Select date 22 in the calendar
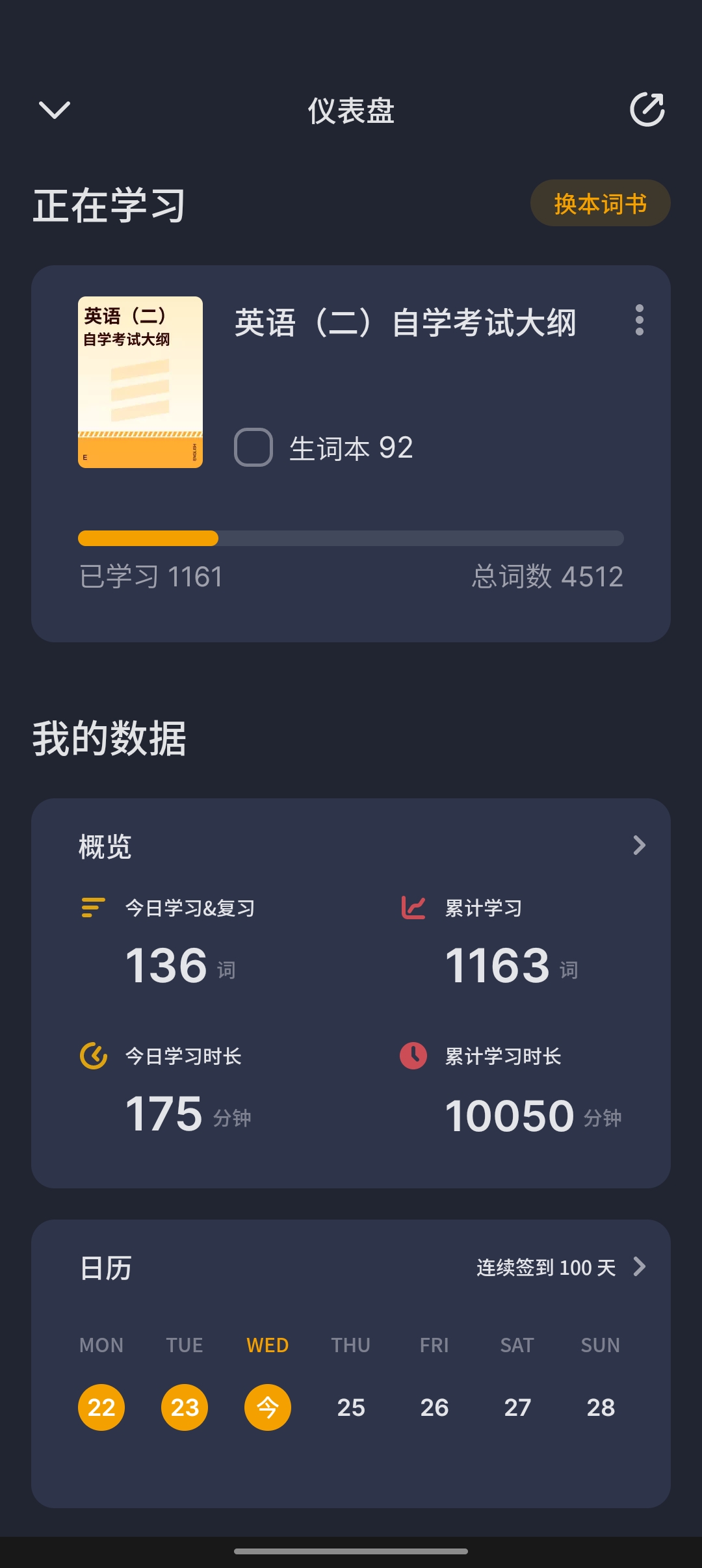The image size is (702, 1568). [x=101, y=1407]
